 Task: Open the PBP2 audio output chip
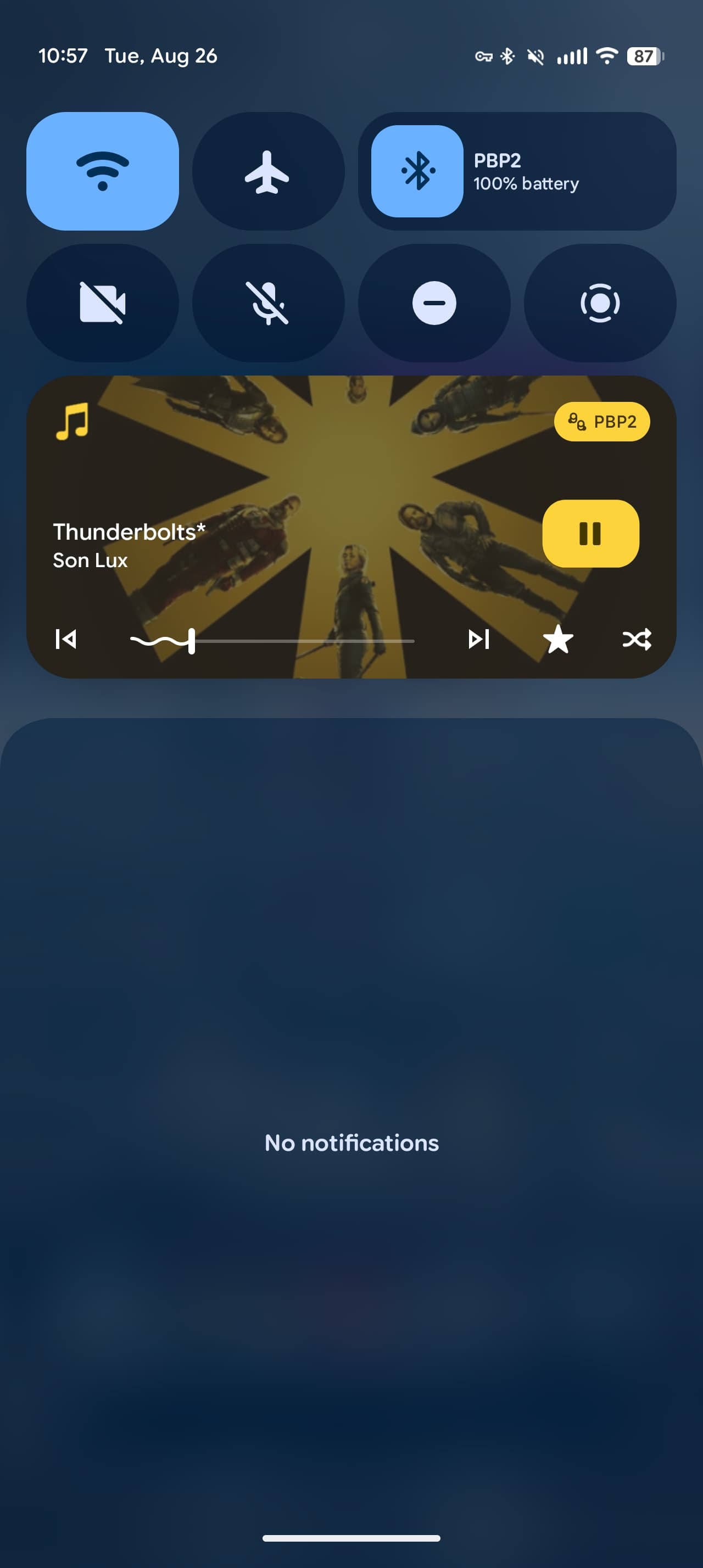point(601,421)
